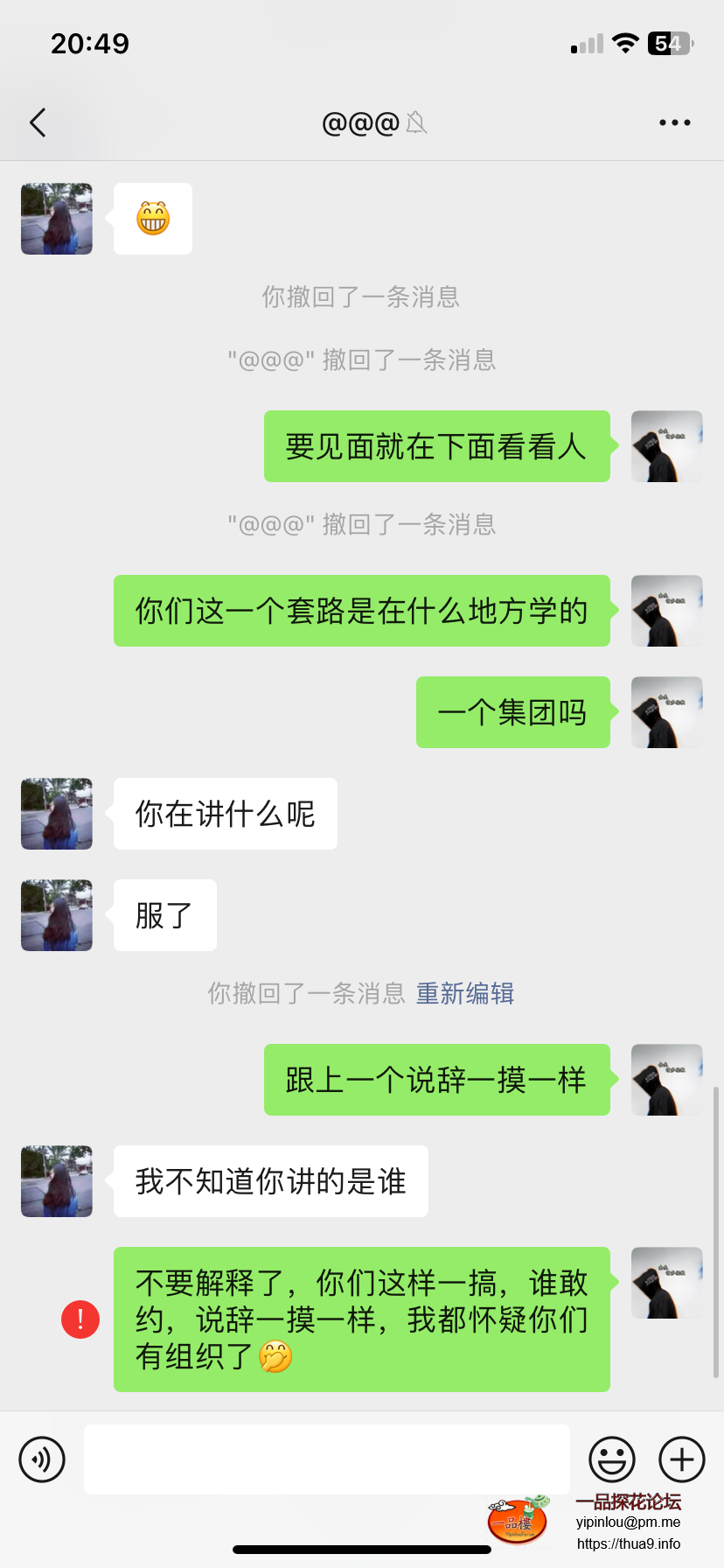Image resolution: width=724 pixels, height=1568 pixels.
Task: Tap the battery indicator showing 54
Action: click(x=670, y=42)
